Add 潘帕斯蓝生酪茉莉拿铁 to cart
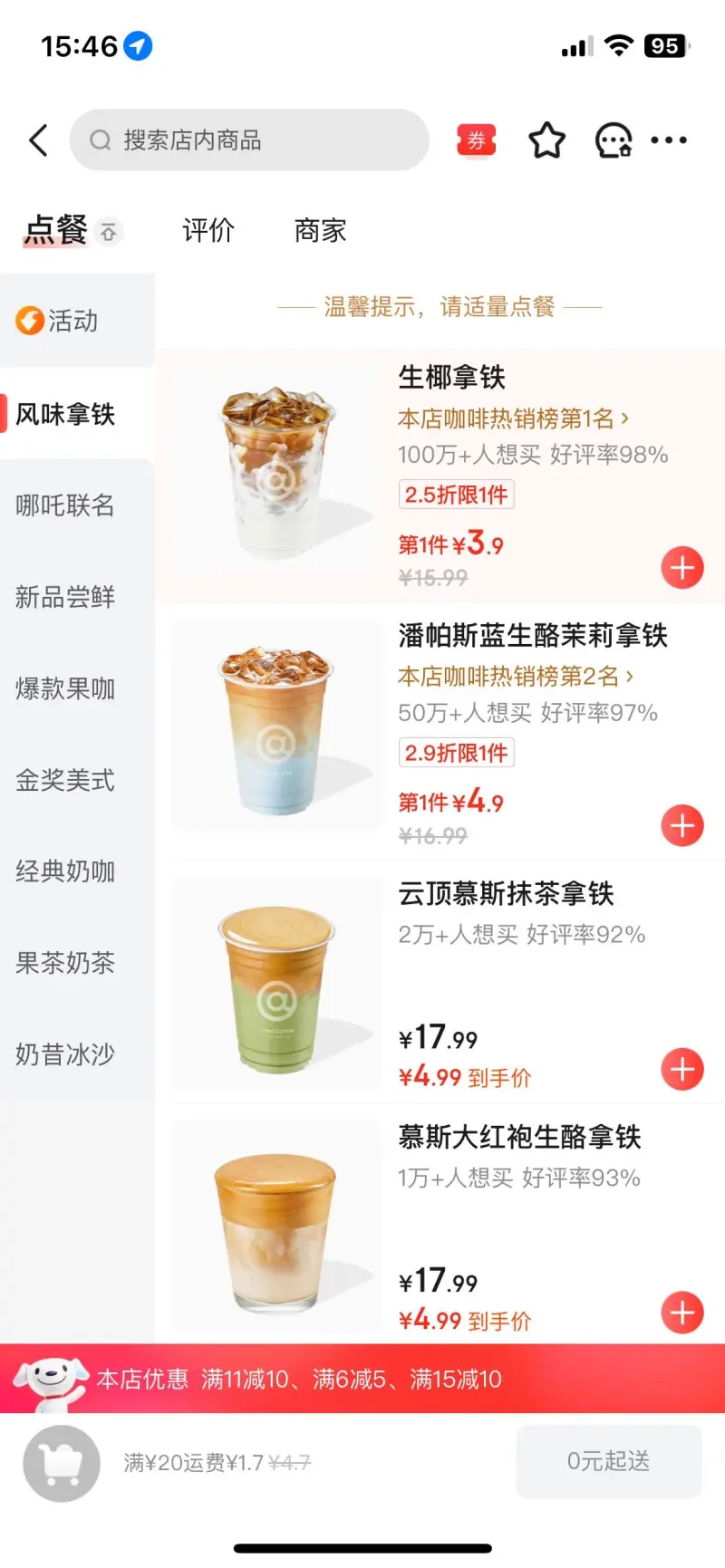Image resolution: width=725 pixels, height=1568 pixels. (x=682, y=825)
